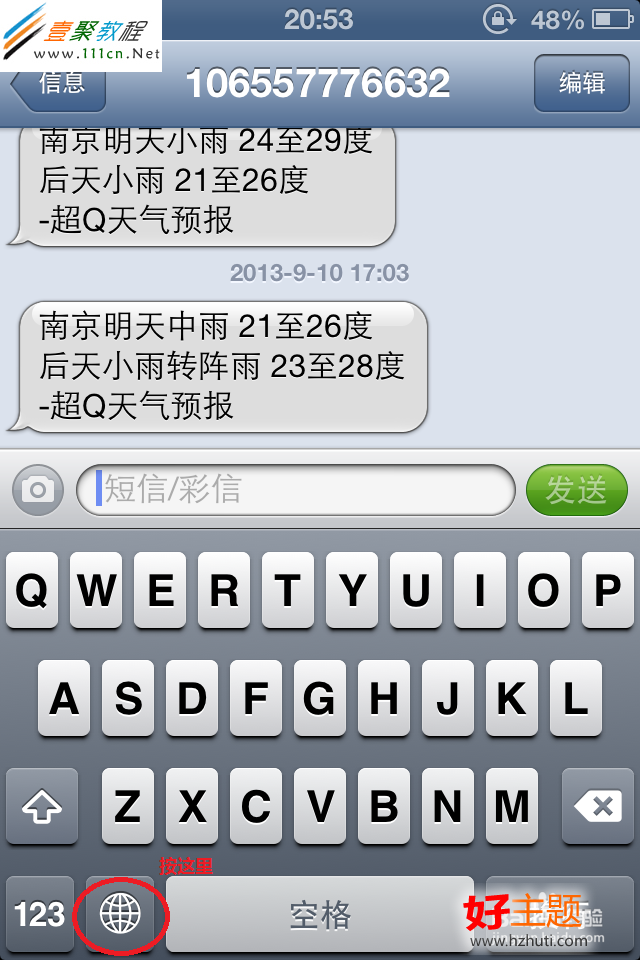This screenshot has height=960, width=640.
Task: Tap the letter P key
Action: [607, 591]
